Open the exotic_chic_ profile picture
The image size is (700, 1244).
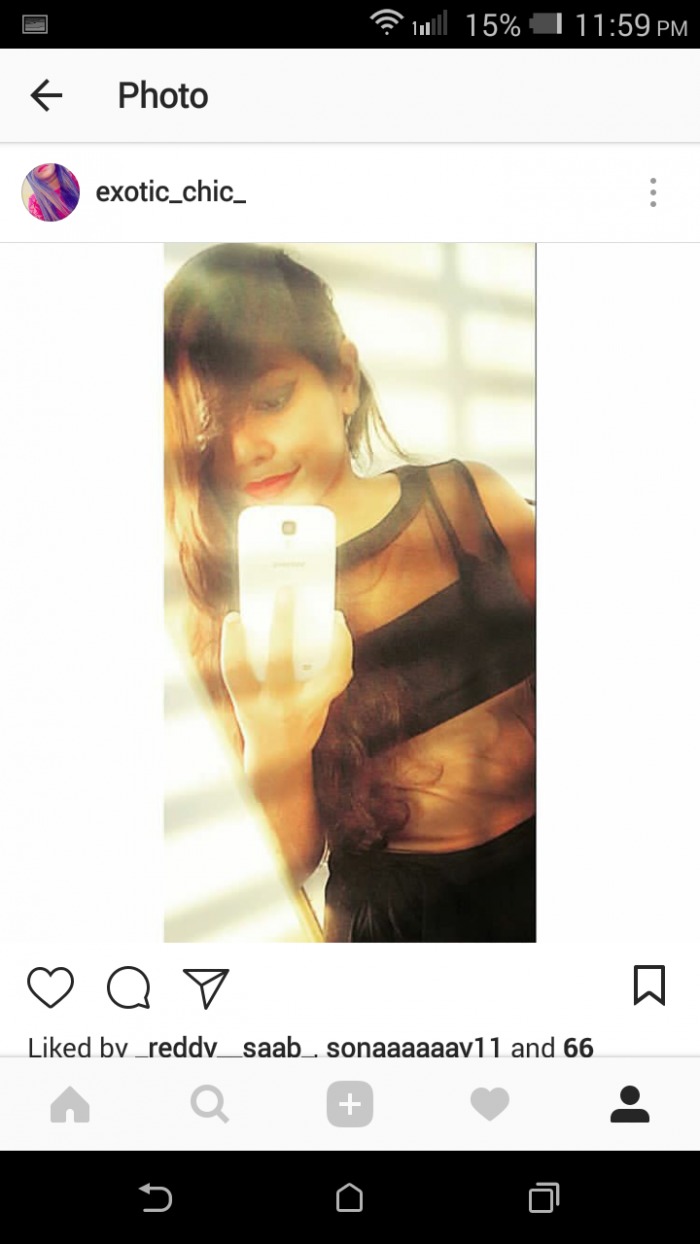(50, 192)
